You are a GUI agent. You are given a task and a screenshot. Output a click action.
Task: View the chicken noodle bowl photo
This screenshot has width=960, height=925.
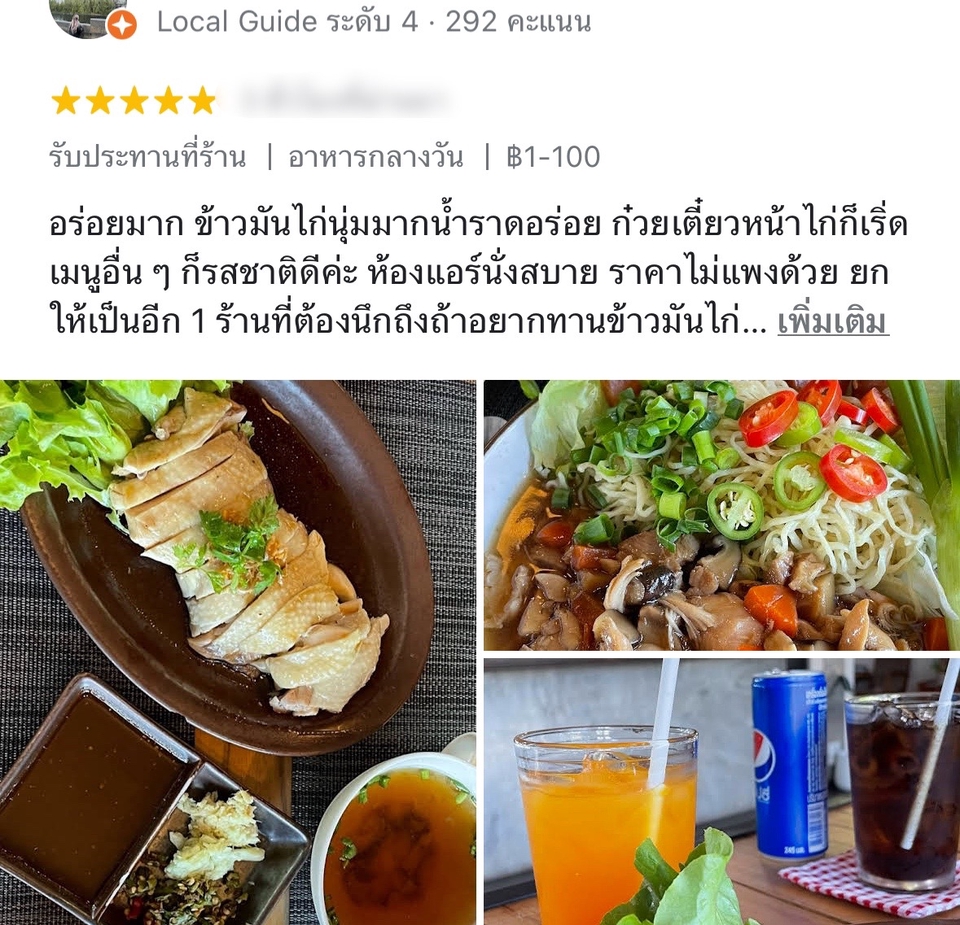(721, 515)
